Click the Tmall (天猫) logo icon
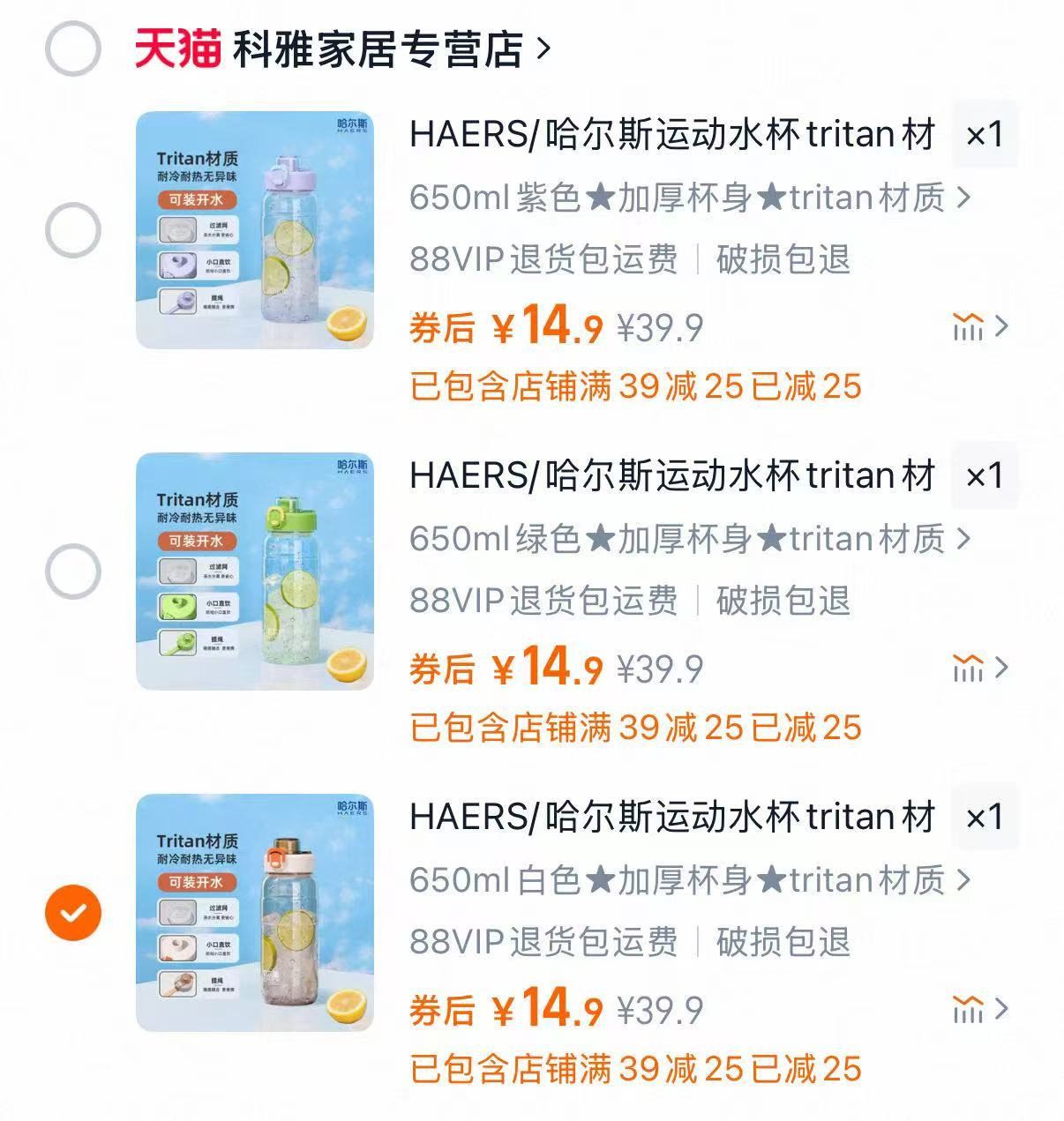The height and width of the screenshot is (1121, 1064). (176, 49)
